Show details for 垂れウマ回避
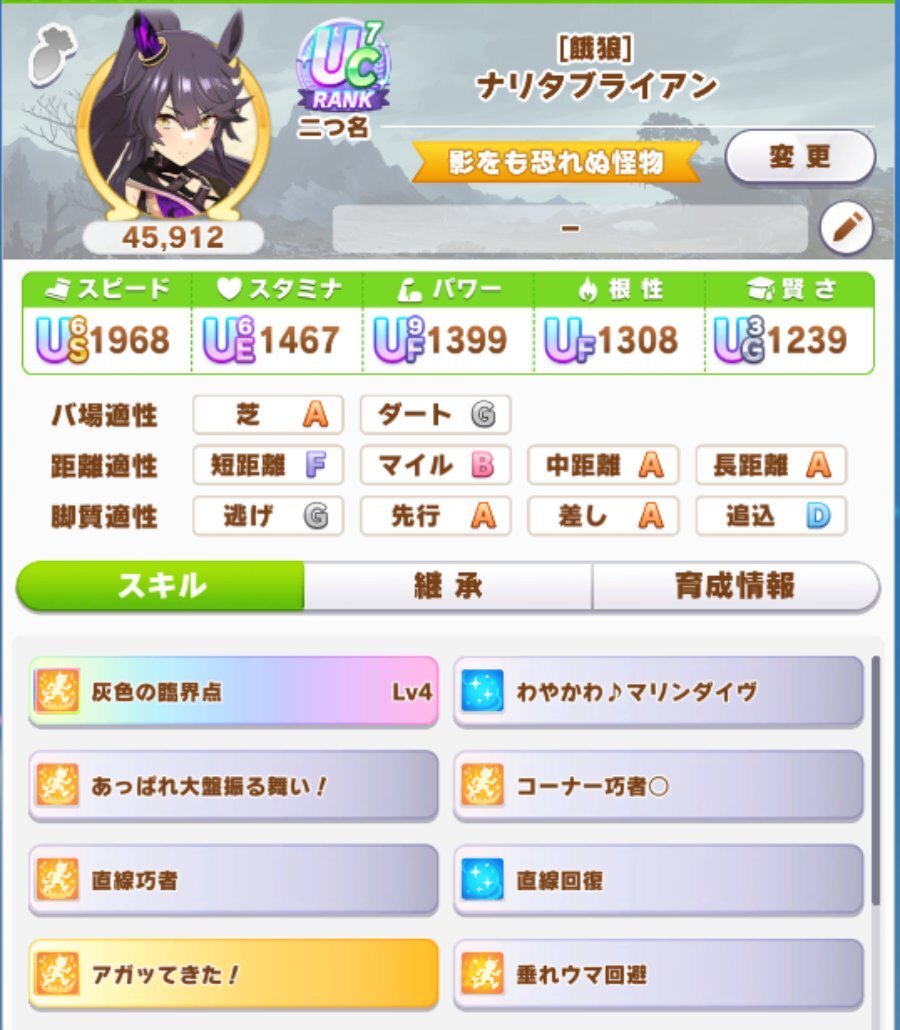This screenshot has height=1030, width=900. (658, 973)
